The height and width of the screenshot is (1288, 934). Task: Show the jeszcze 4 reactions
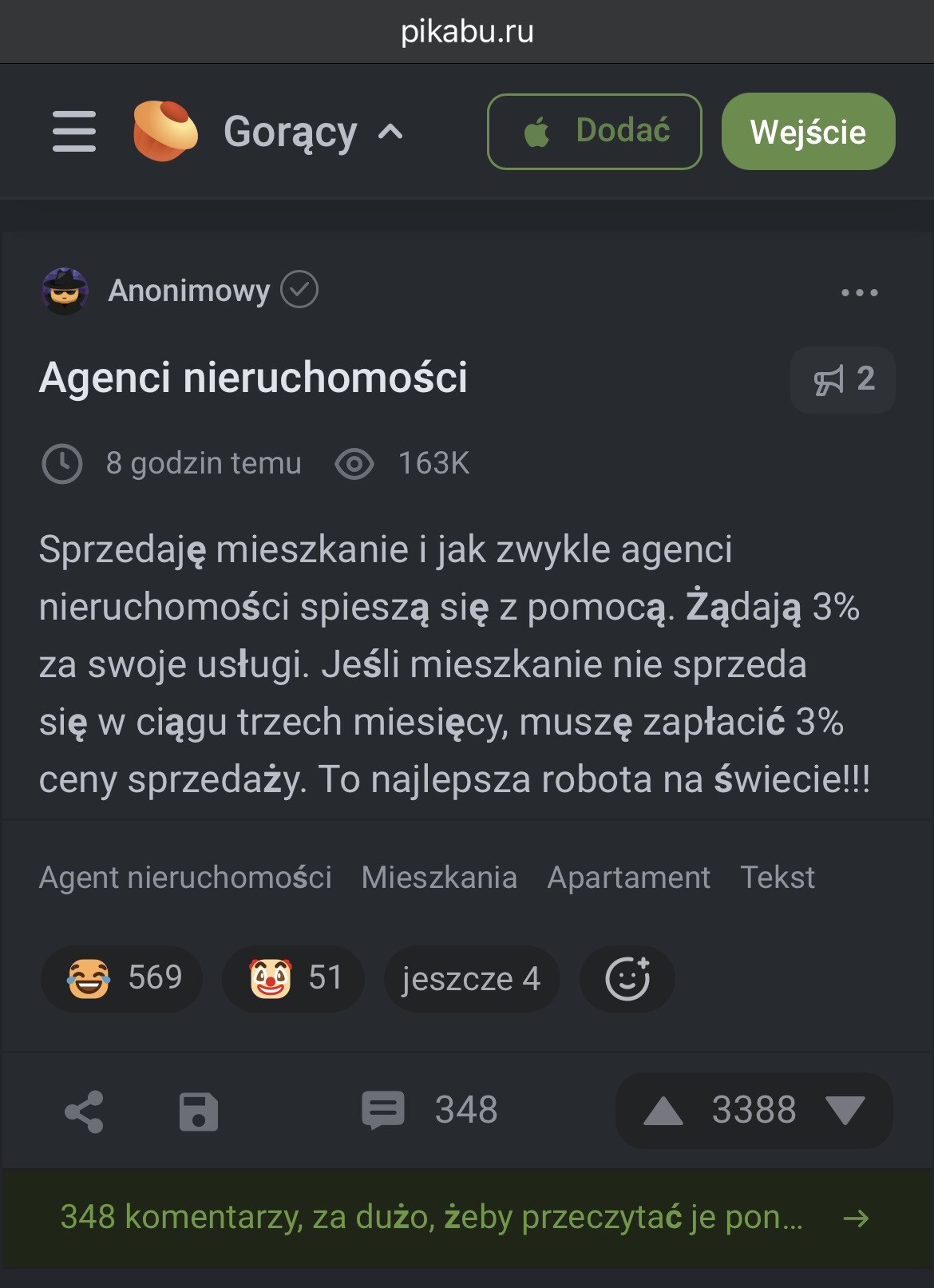tap(471, 978)
